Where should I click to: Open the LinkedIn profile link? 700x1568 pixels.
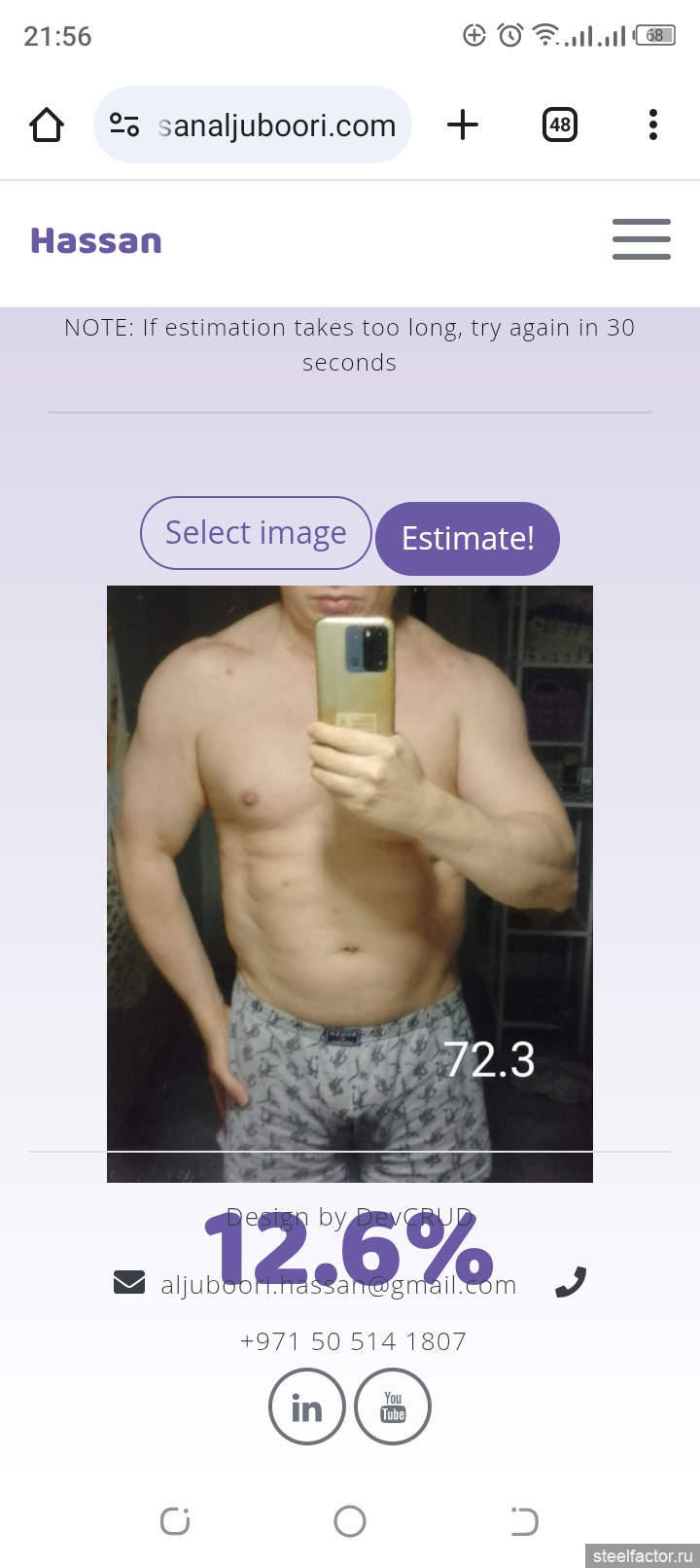pyautogui.click(x=307, y=1407)
